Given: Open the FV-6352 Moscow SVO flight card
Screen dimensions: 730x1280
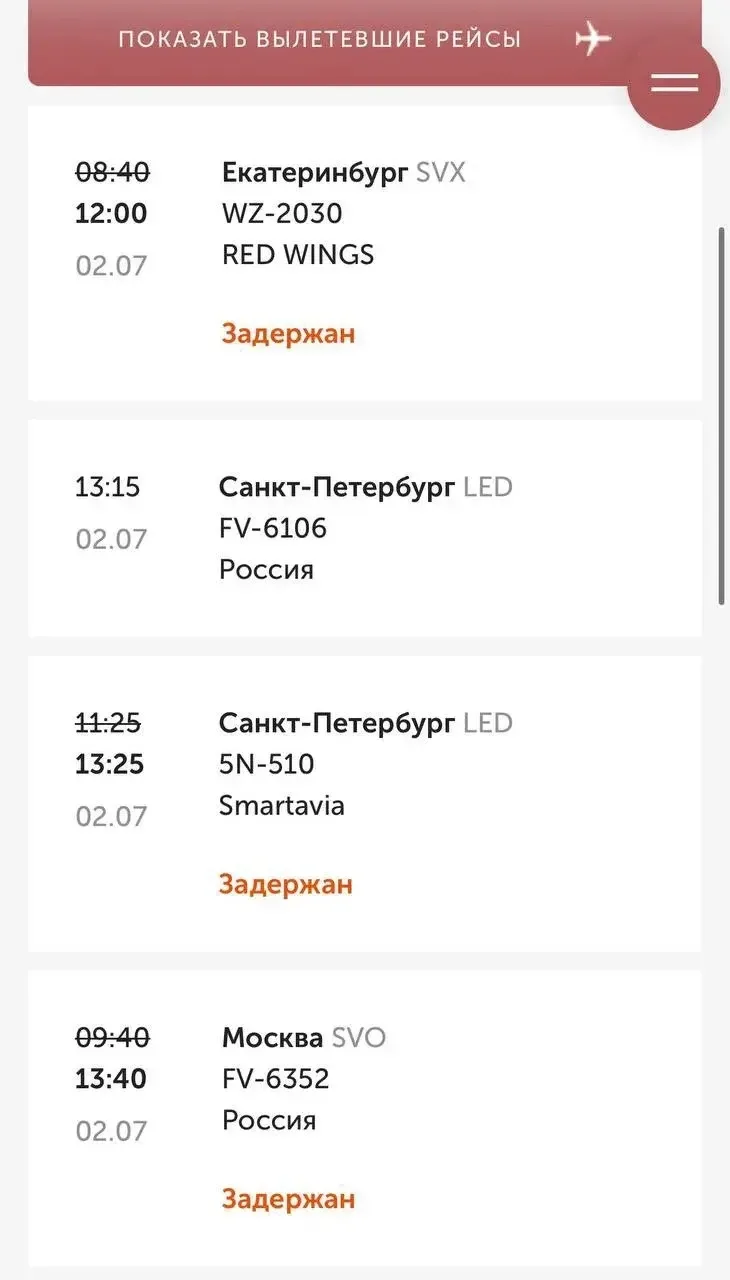Looking at the screenshot, I should [x=365, y=1119].
